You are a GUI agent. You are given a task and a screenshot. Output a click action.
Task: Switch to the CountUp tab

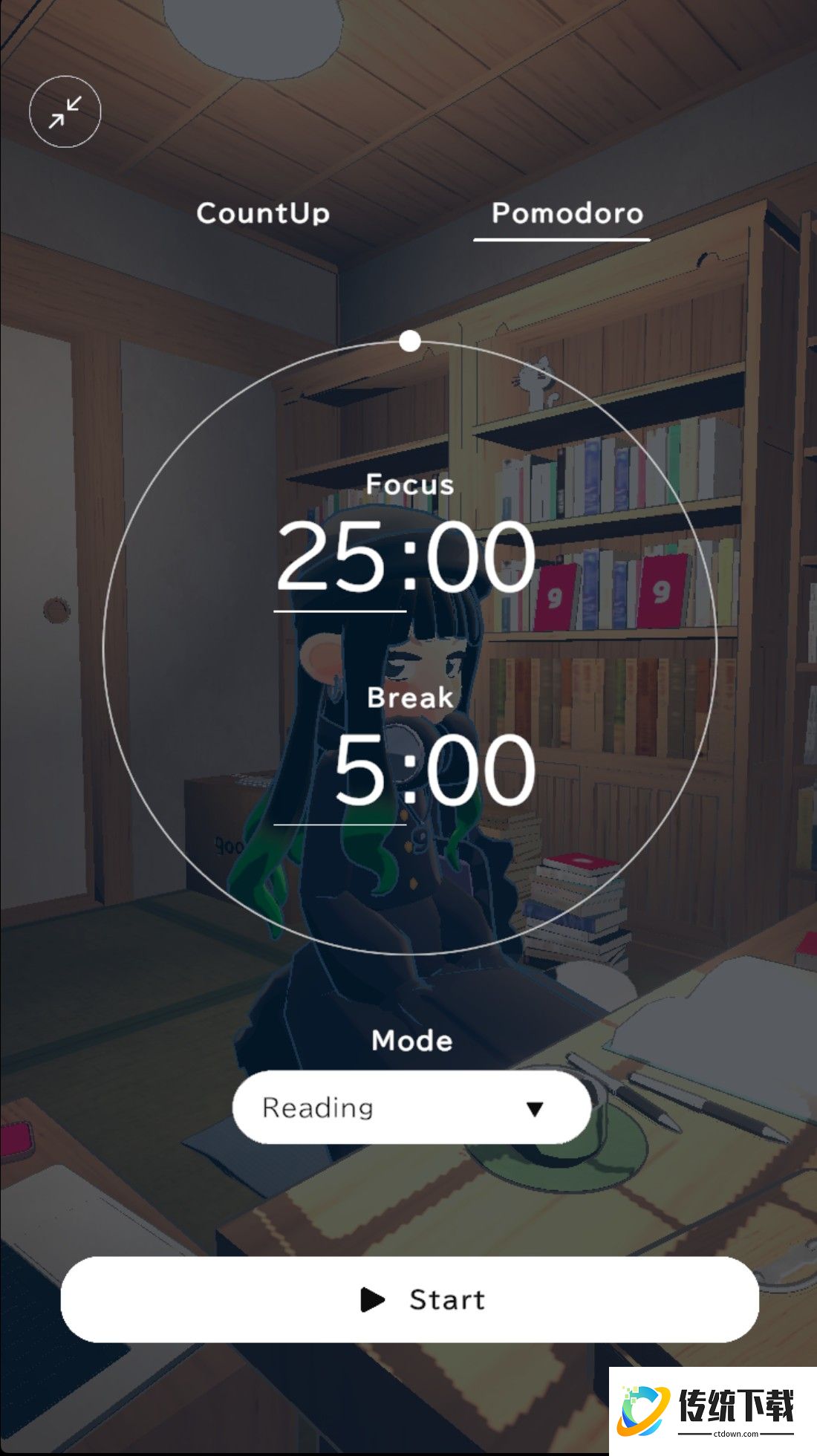pyautogui.click(x=263, y=214)
